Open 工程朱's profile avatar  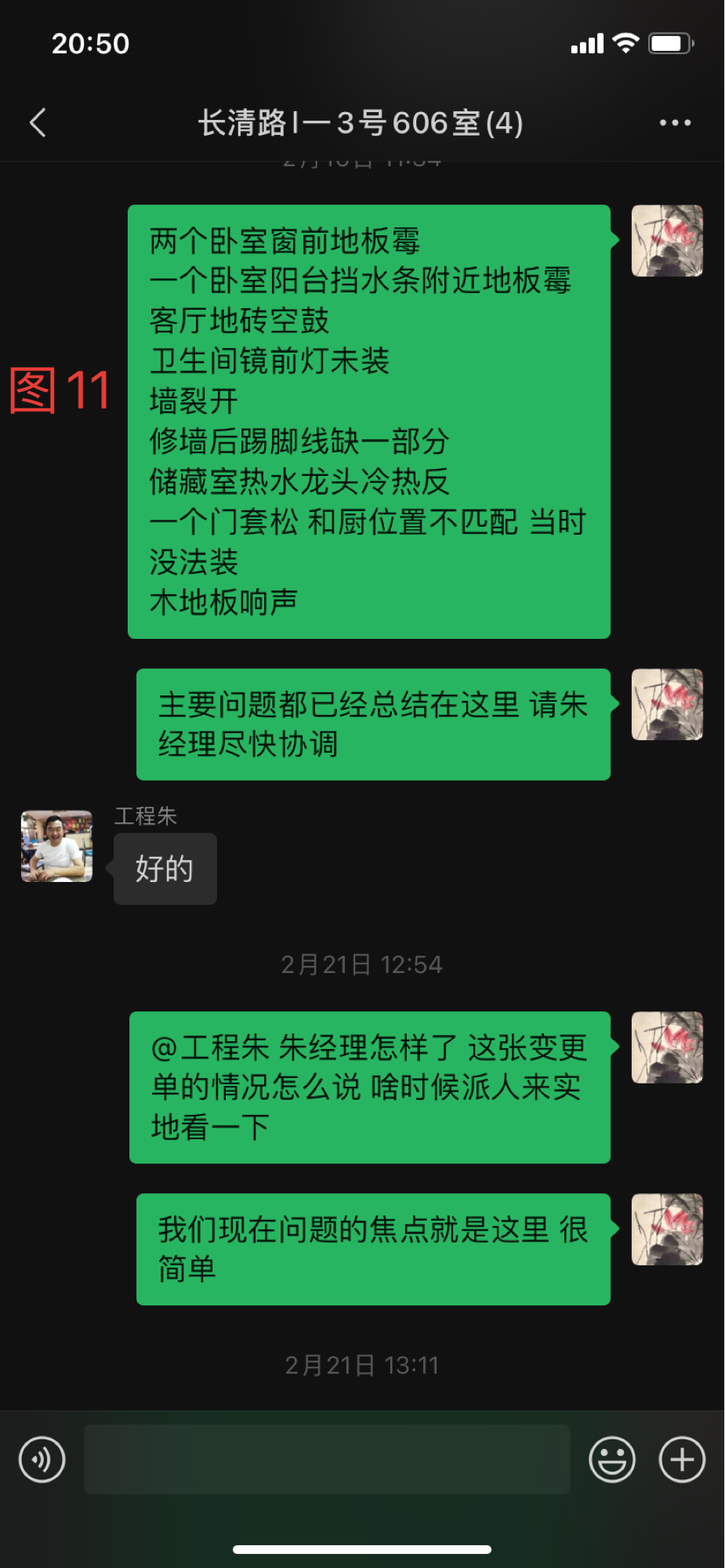pos(56,846)
